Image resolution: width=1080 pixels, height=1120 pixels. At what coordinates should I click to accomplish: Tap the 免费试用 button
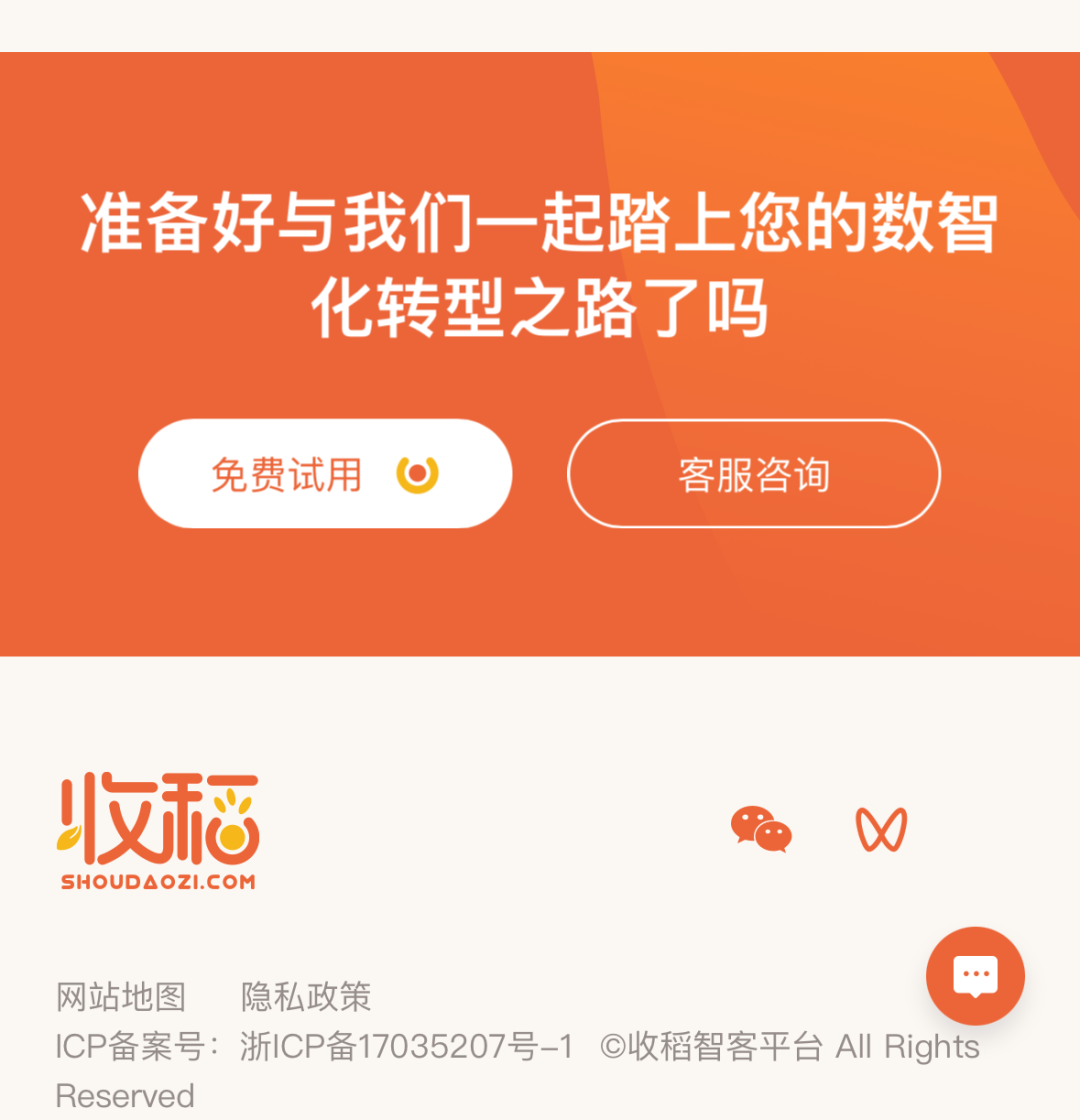tap(325, 473)
